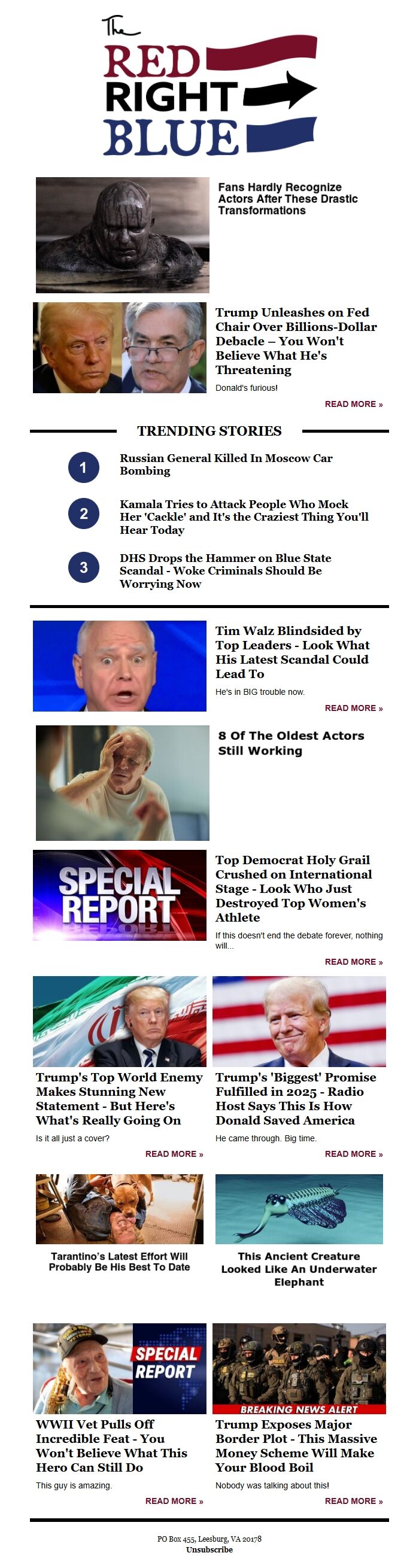Open Read More for Trump Fed Chair story
Viewport: 419px width, 1568px height.
[353, 404]
